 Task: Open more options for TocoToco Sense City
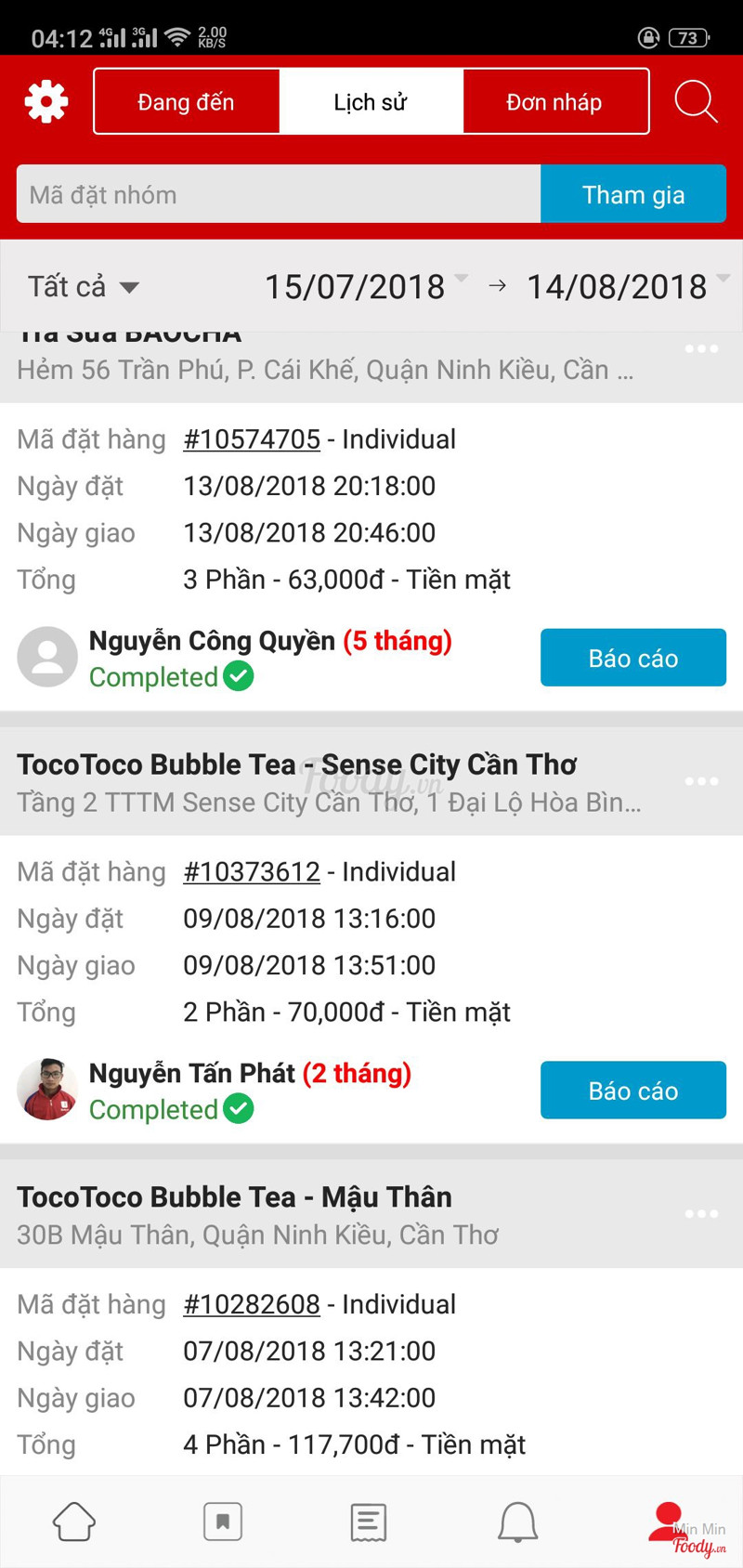click(x=700, y=781)
